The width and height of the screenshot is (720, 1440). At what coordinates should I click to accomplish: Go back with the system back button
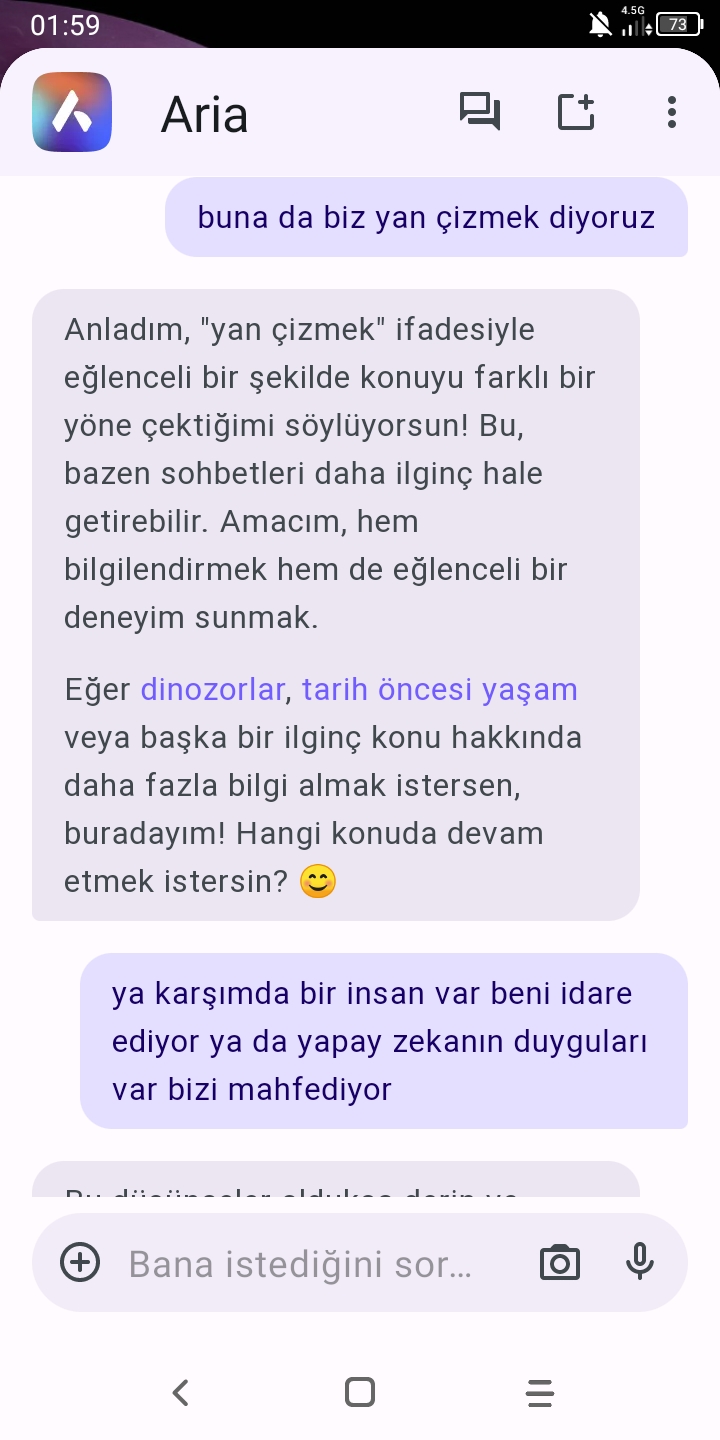tap(180, 1392)
